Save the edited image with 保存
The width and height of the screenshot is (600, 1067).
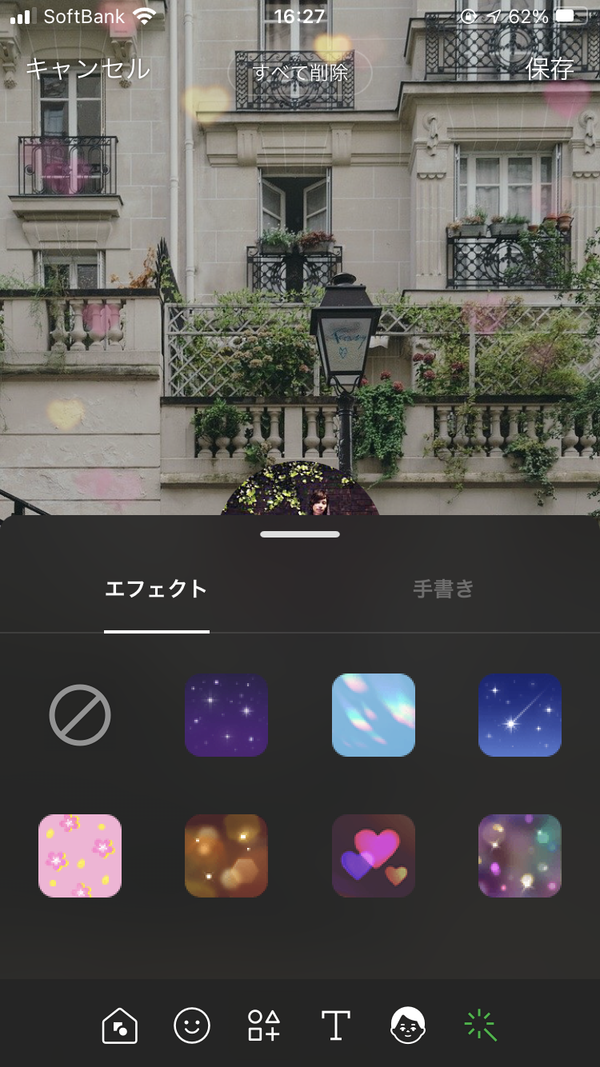click(550, 68)
